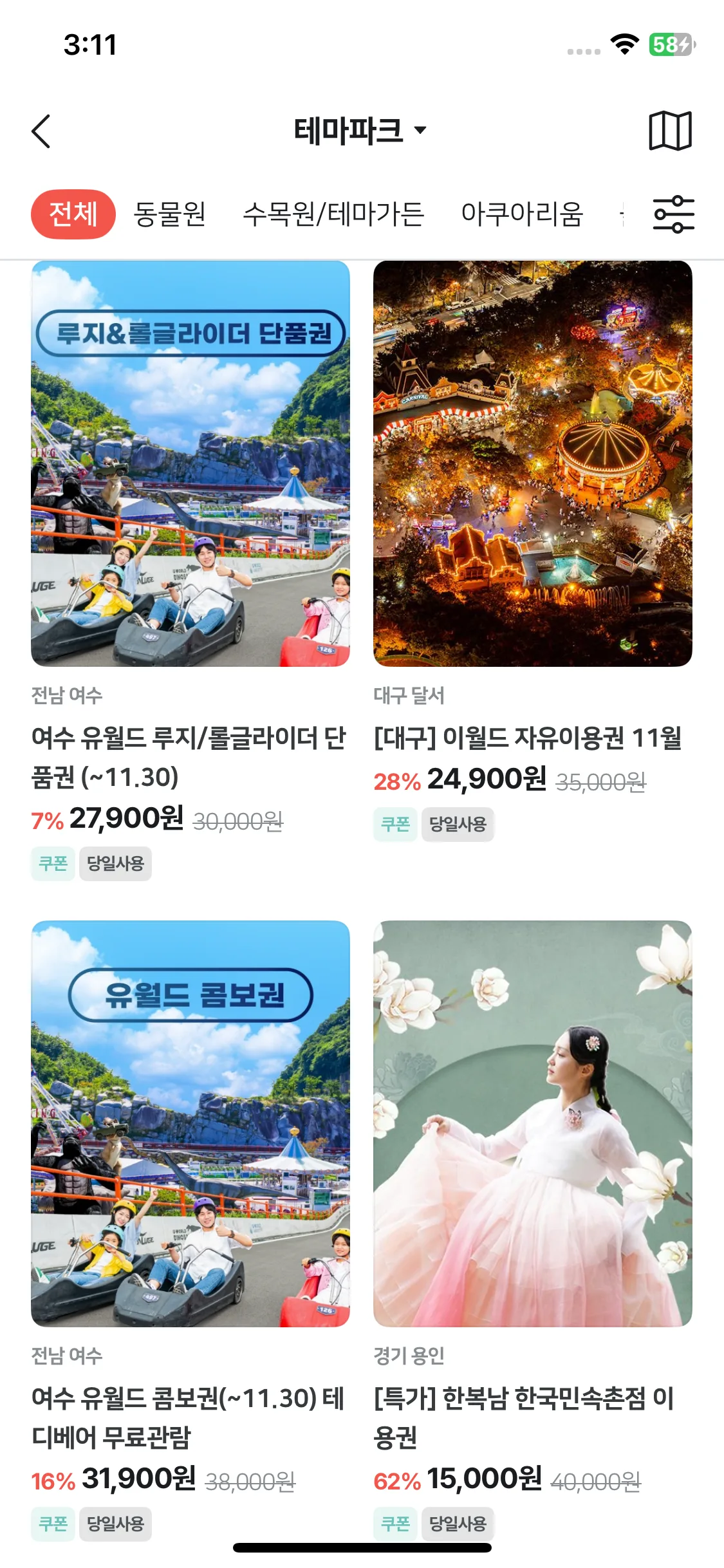Switch to the 아쿠아리움 tab

click(522, 214)
